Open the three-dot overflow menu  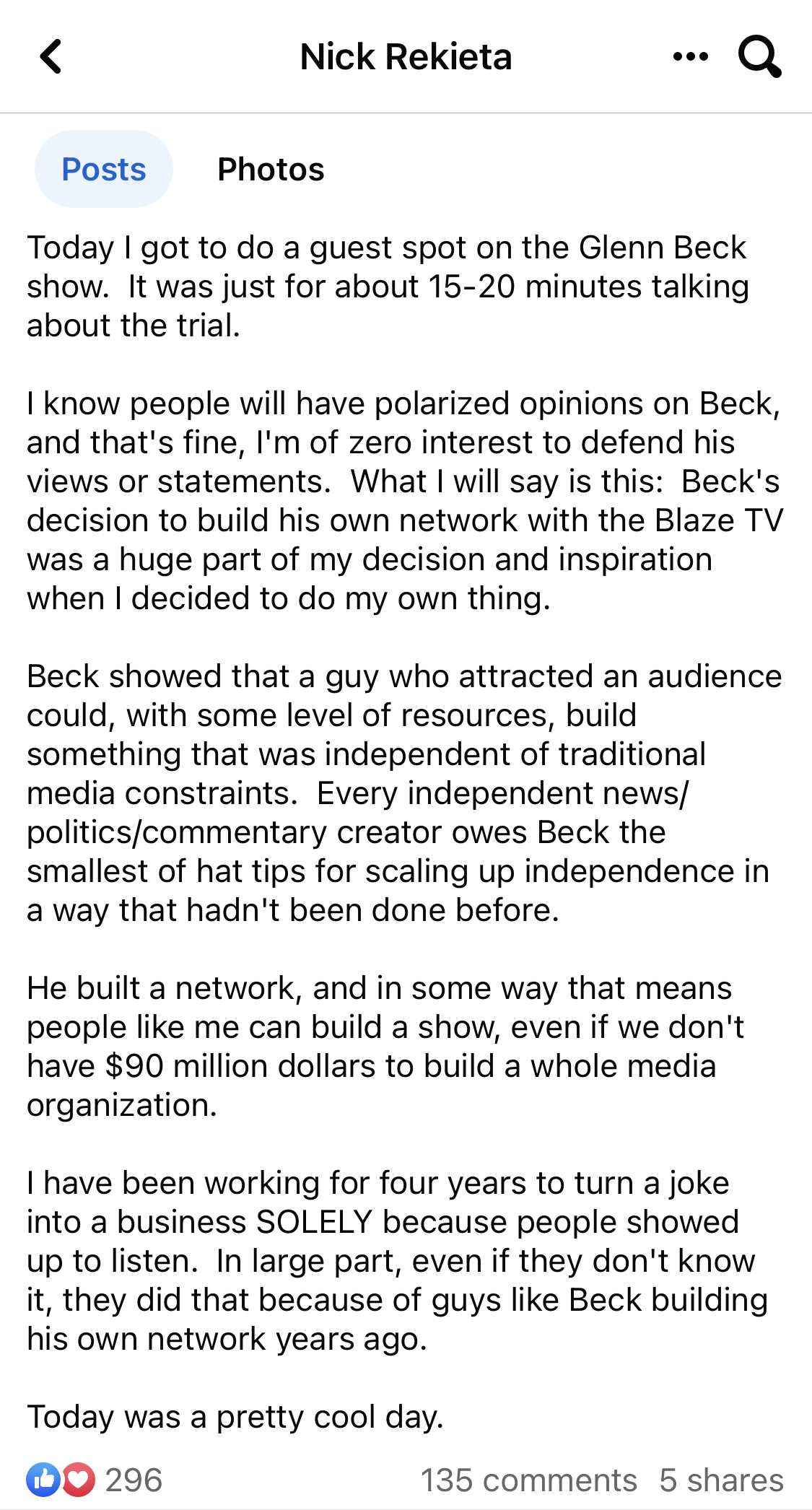coord(690,56)
